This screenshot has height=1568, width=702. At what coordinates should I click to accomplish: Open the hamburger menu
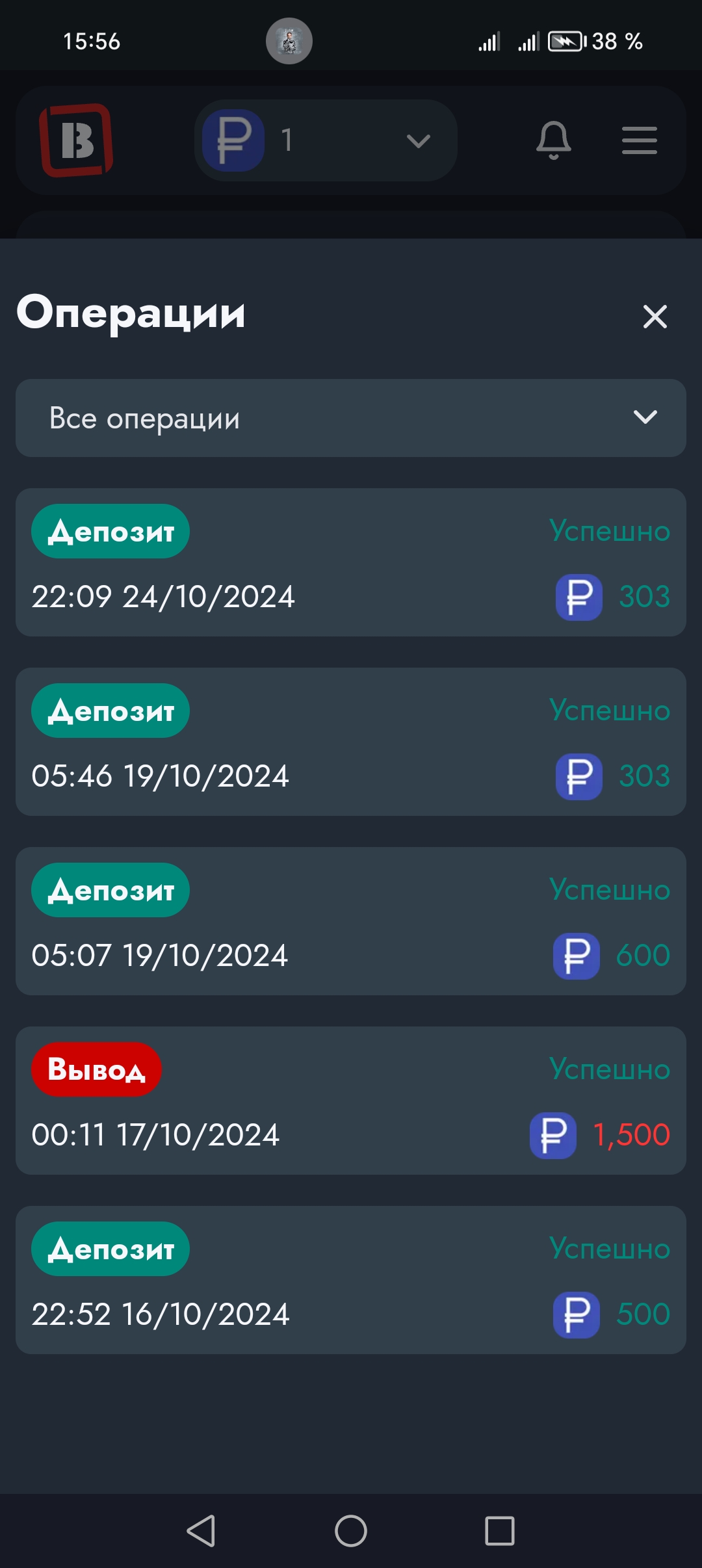639,140
